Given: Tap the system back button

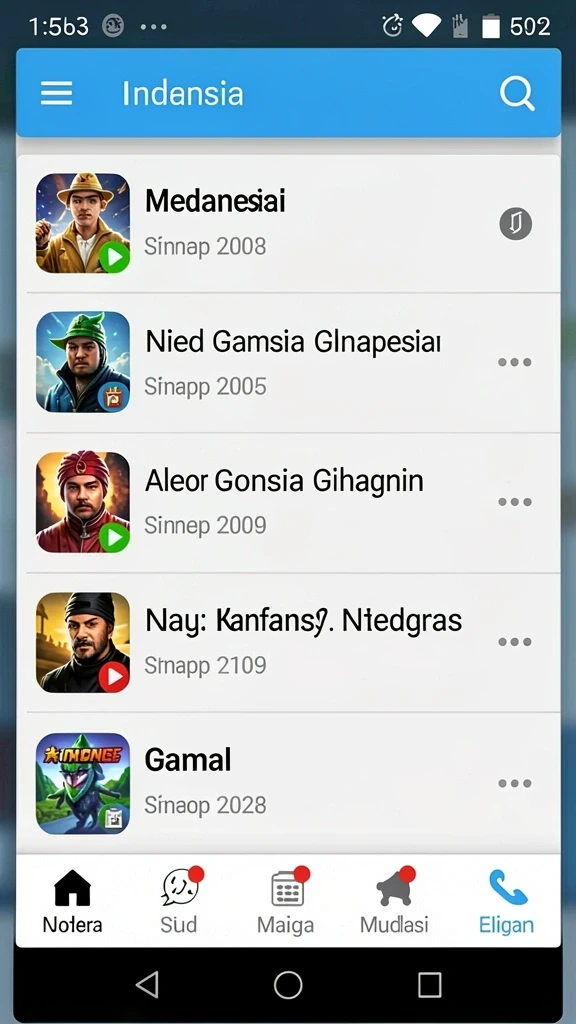Looking at the screenshot, I should point(148,985).
